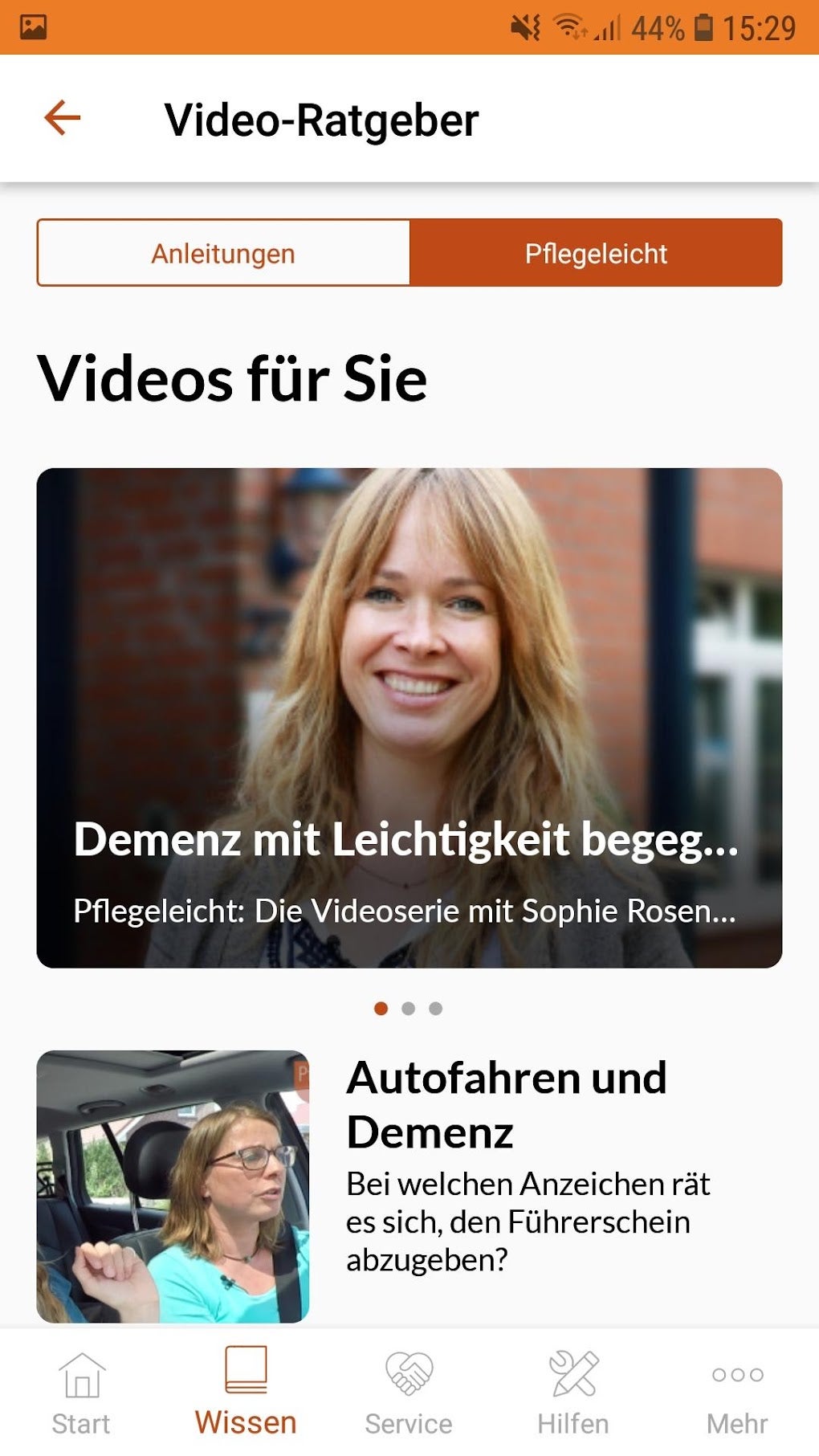
Task: Open the Demenz mit Leichtigkeit video card
Action: (x=409, y=717)
